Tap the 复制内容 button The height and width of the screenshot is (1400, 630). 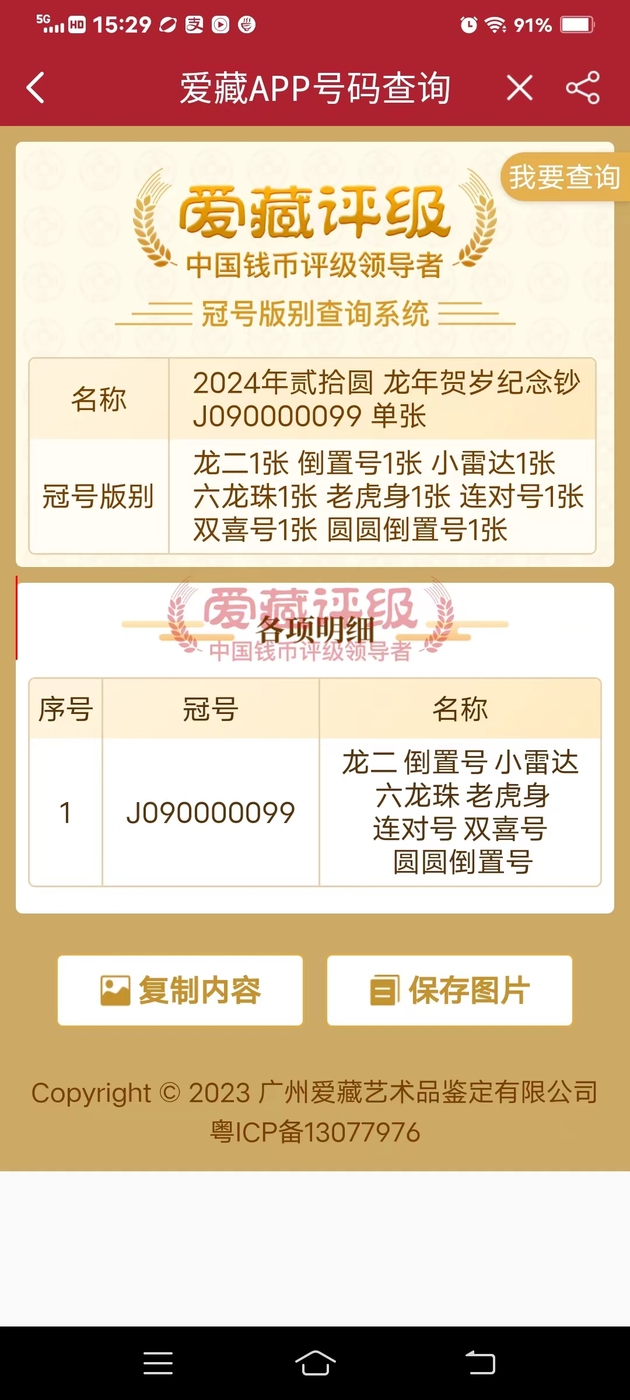tap(180, 990)
